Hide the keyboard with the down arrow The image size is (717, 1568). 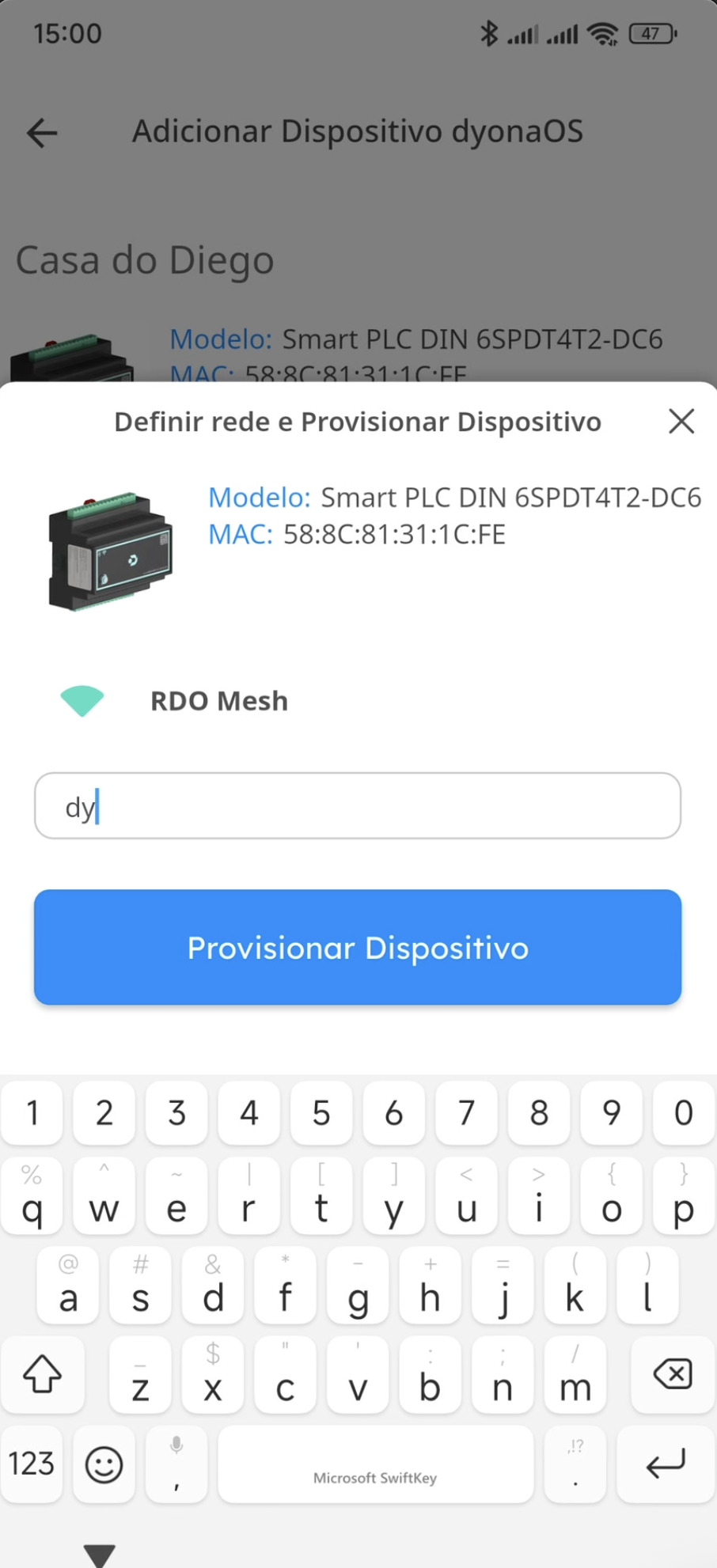pos(100,1552)
